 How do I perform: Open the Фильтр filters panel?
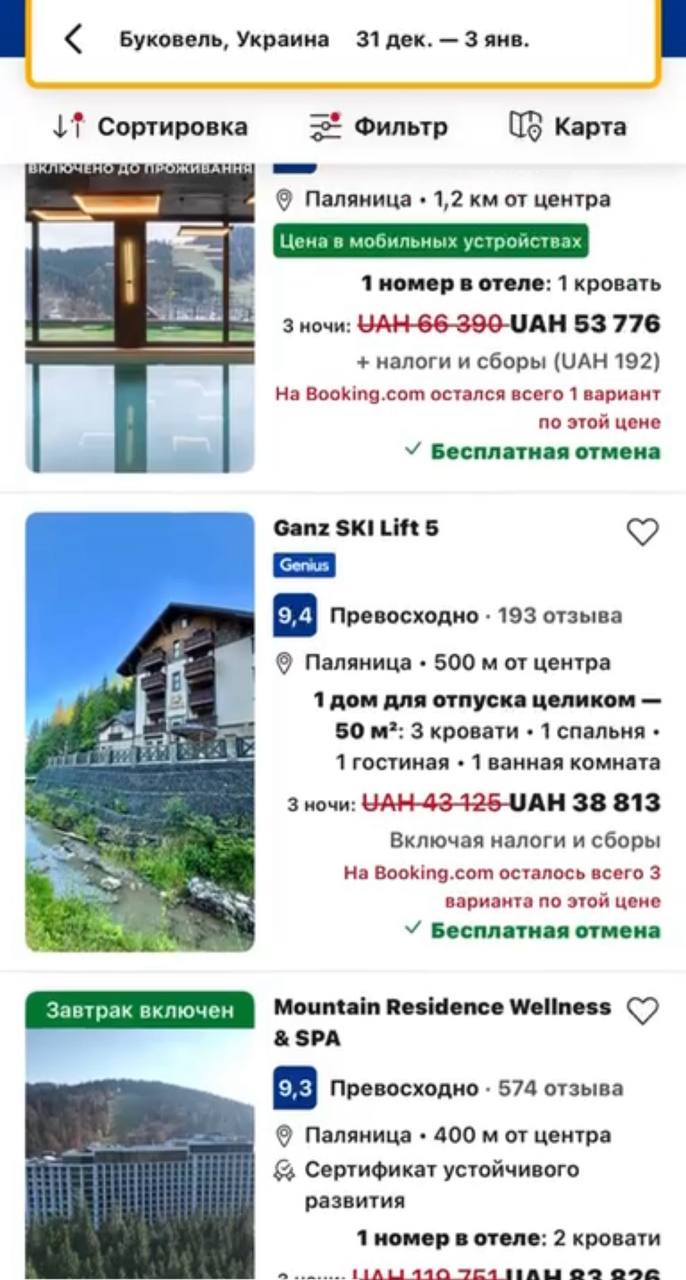378,127
